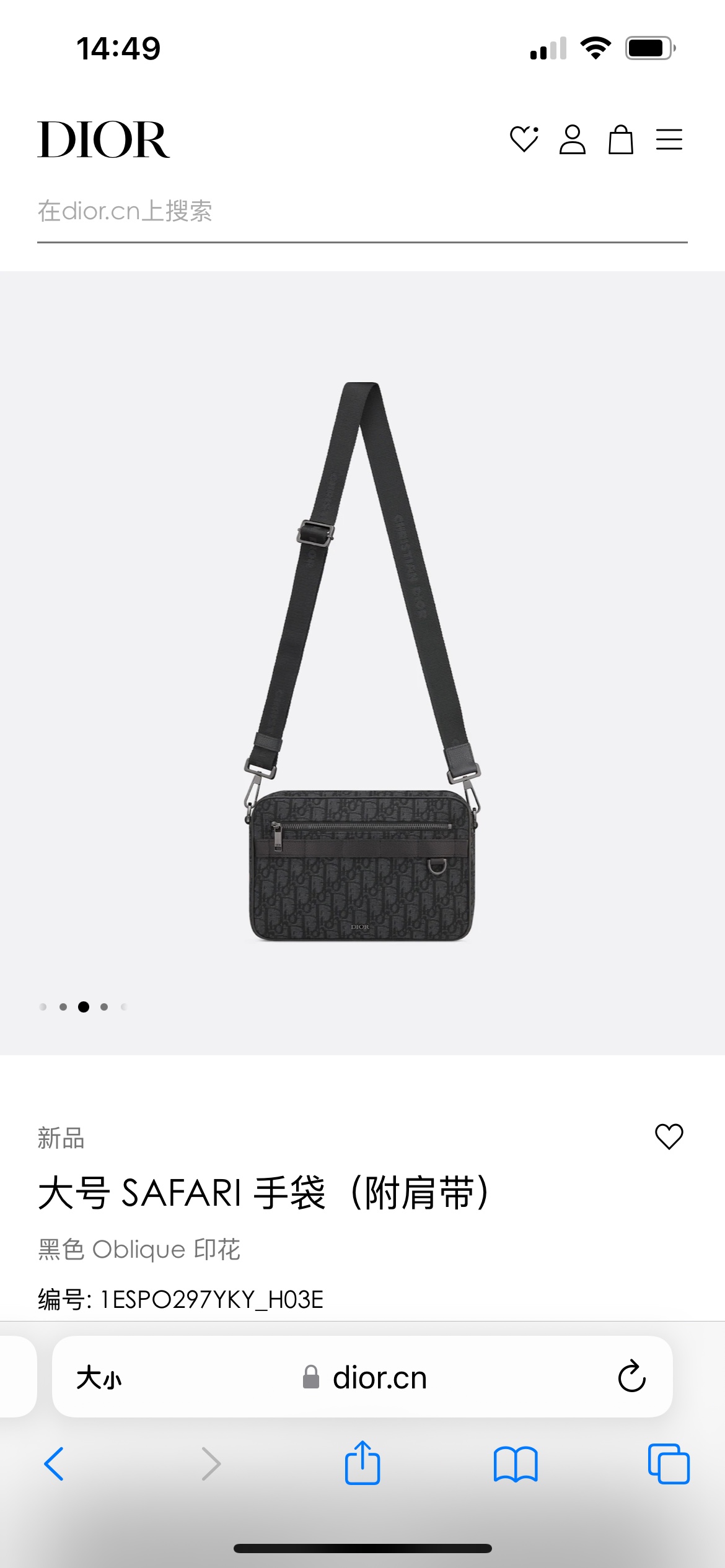This screenshot has width=725, height=1568.
Task: Open the account profile icon
Action: tap(572, 139)
